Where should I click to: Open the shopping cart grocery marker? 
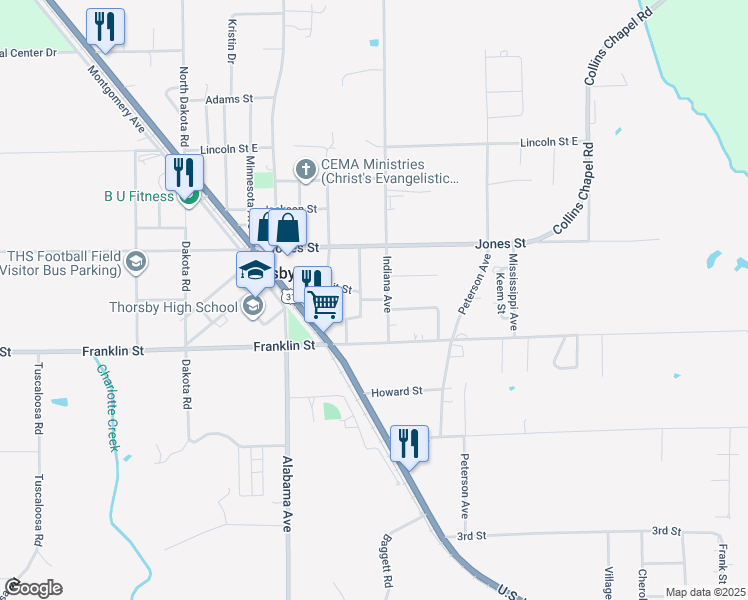(323, 305)
